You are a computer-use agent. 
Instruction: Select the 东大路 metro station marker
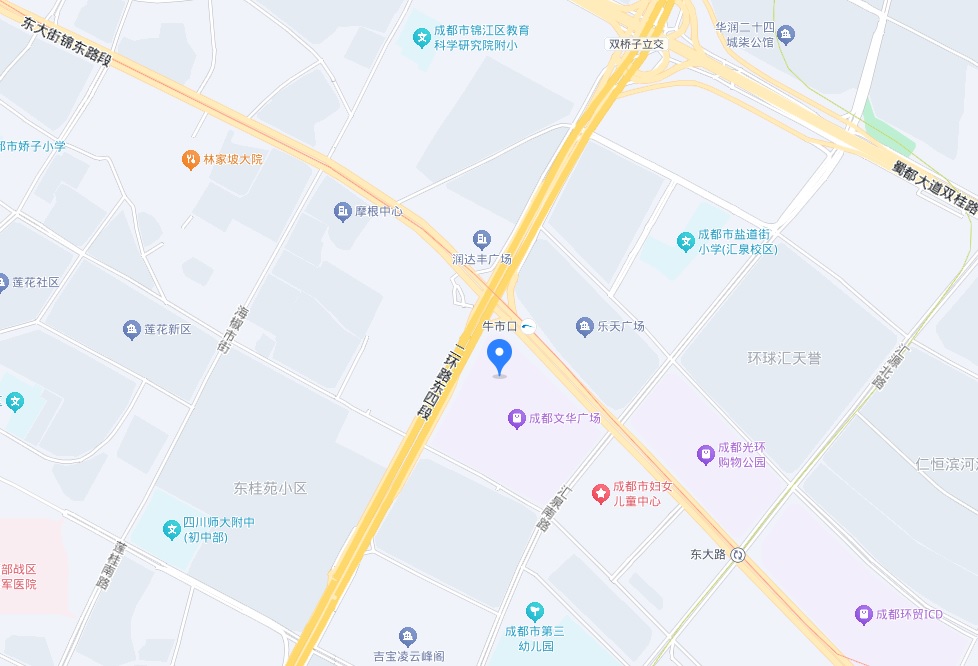[x=738, y=554]
